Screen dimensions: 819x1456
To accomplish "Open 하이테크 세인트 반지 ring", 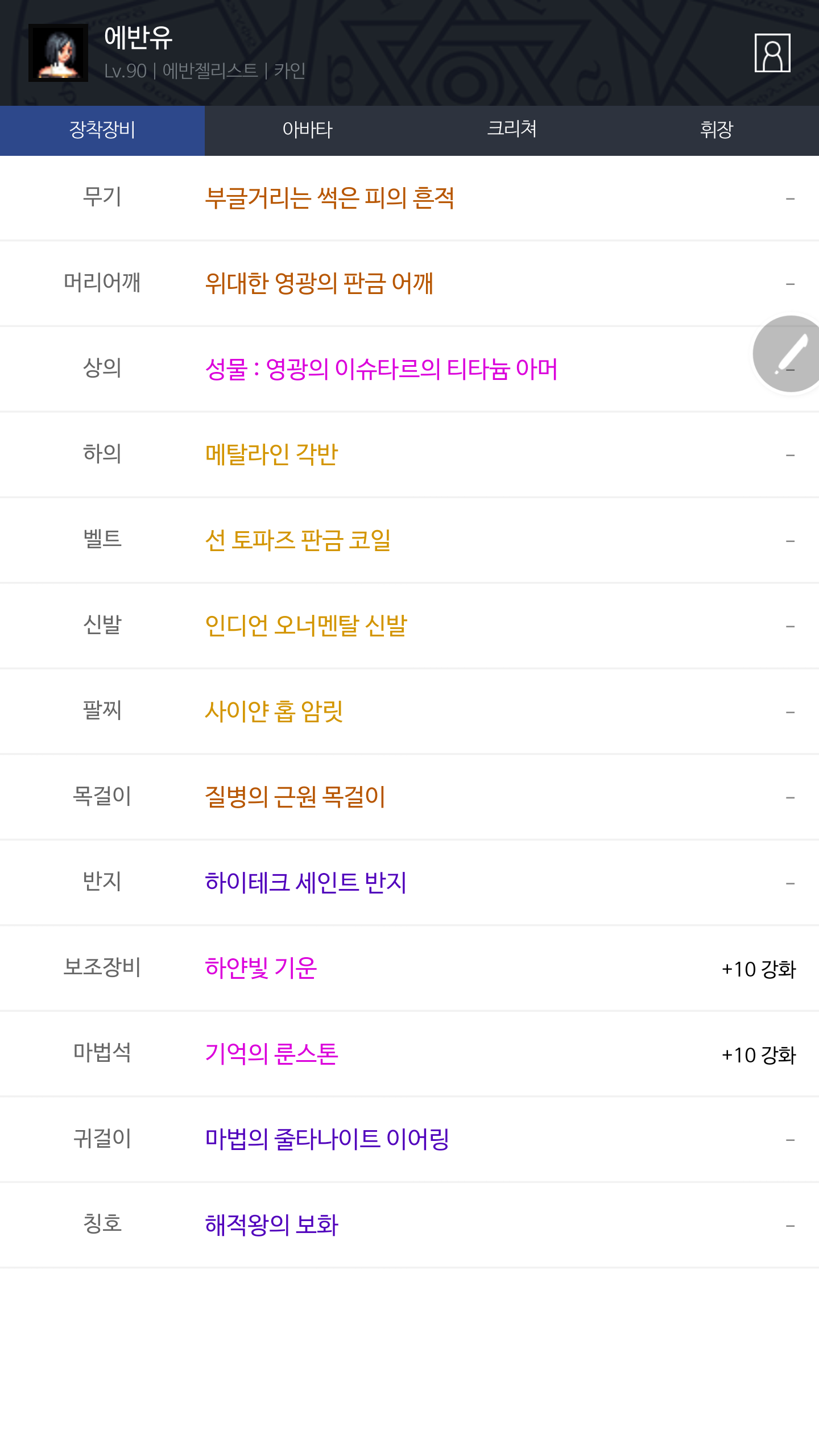I will pyautogui.click(x=305, y=882).
